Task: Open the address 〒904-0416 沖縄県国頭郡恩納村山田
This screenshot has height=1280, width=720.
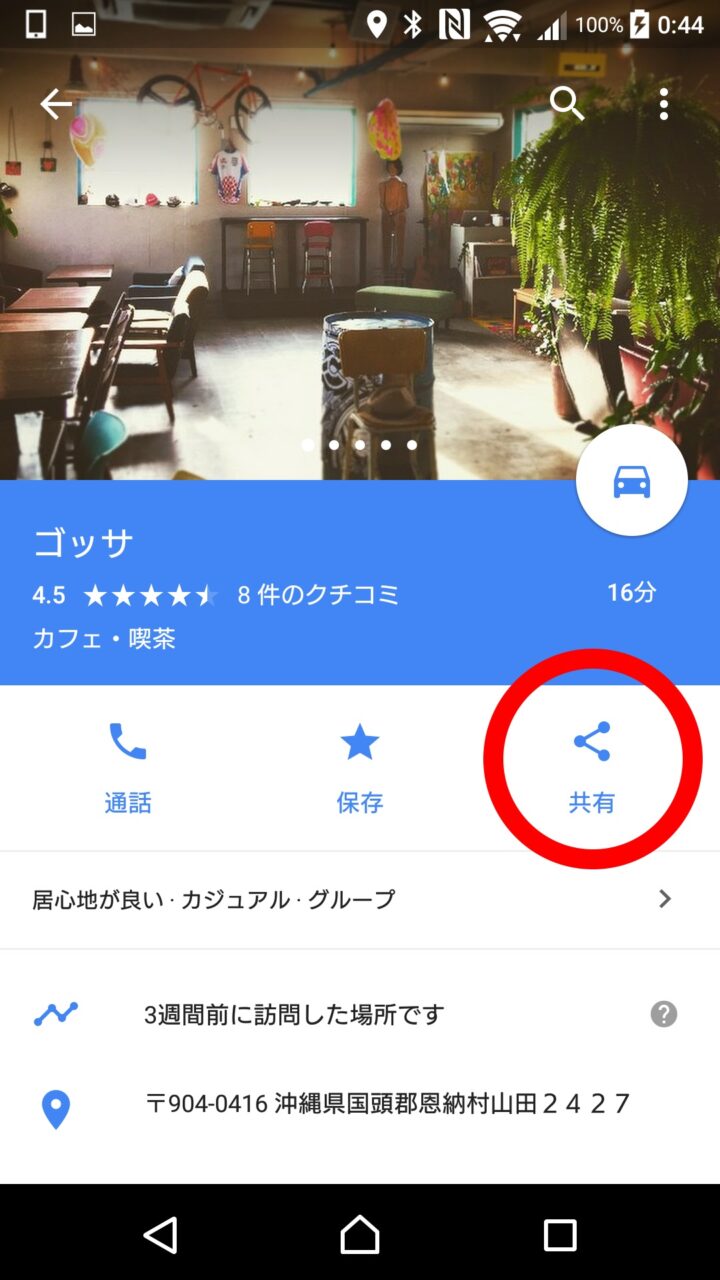Action: tap(388, 1104)
